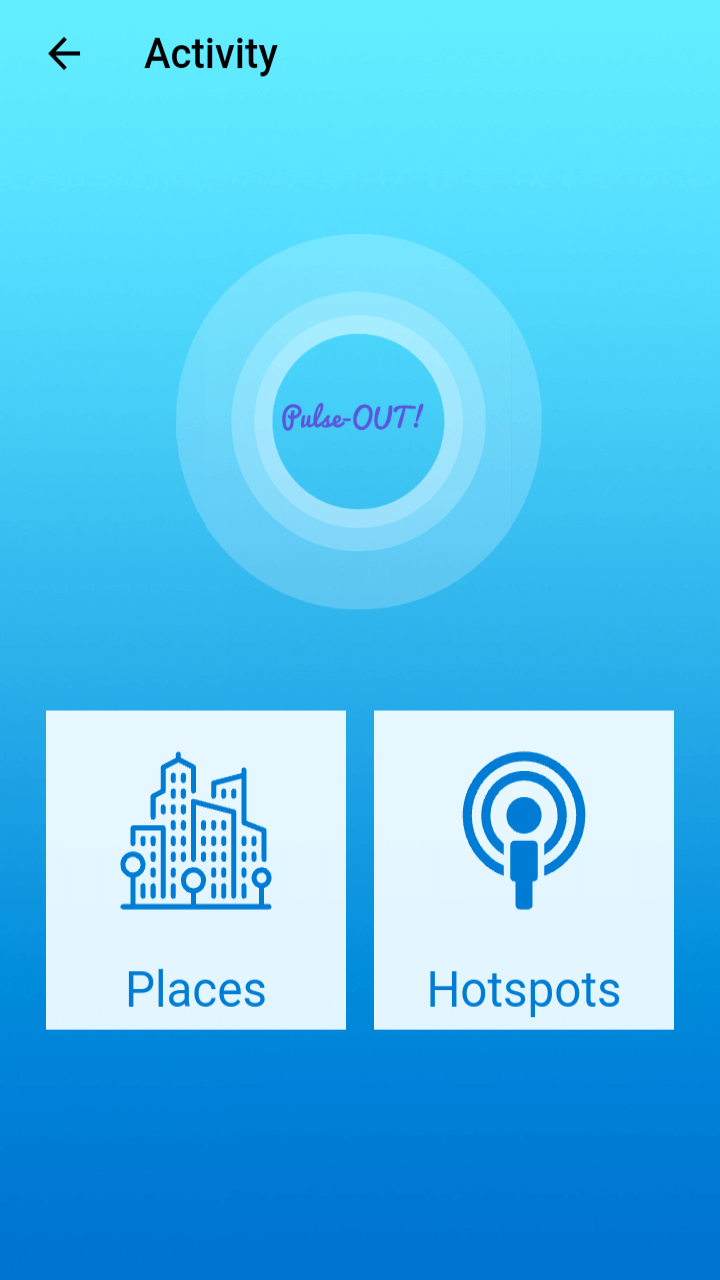Tap the Pulse-OUT! circle button
Image resolution: width=720 pixels, height=1280 pixels.
(358, 421)
